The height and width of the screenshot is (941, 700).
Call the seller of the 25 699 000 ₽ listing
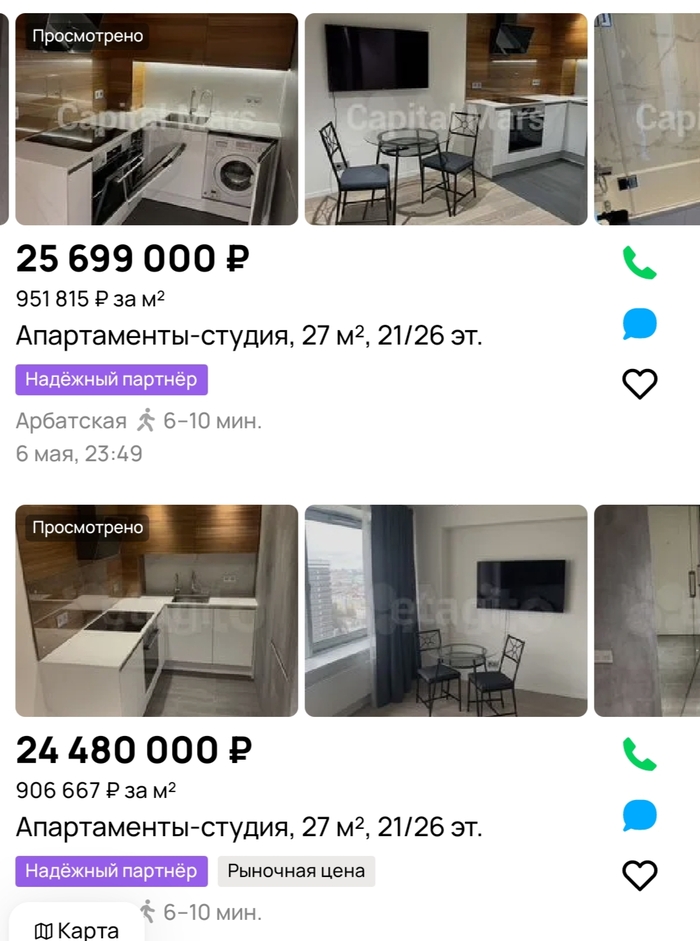tap(639, 263)
